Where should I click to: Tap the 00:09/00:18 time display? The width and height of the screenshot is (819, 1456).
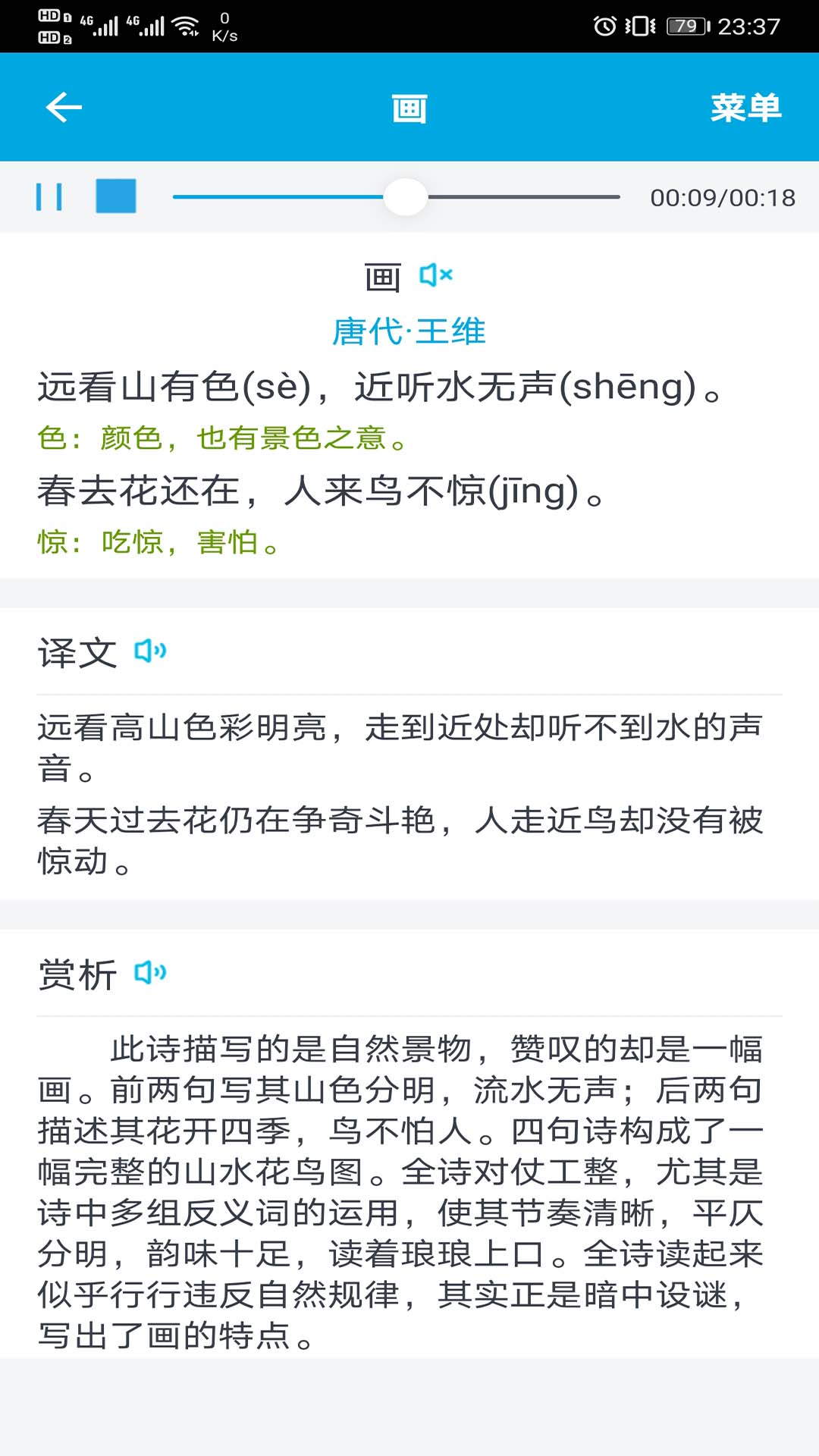pyautogui.click(x=722, y=196)
